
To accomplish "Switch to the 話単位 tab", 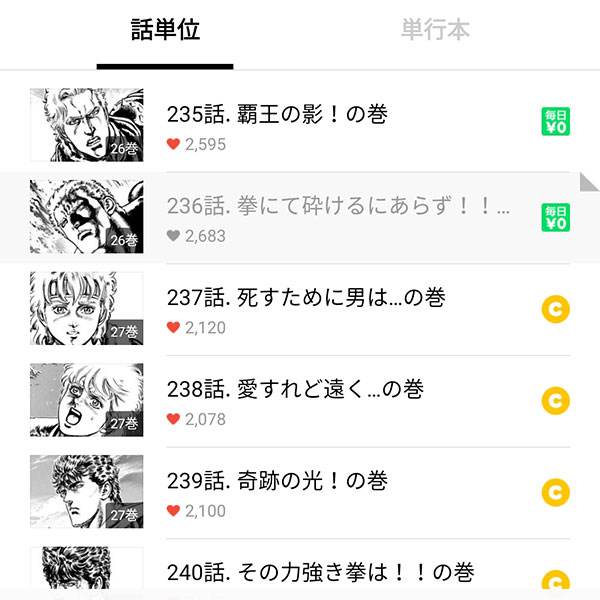I will [165, 30].
